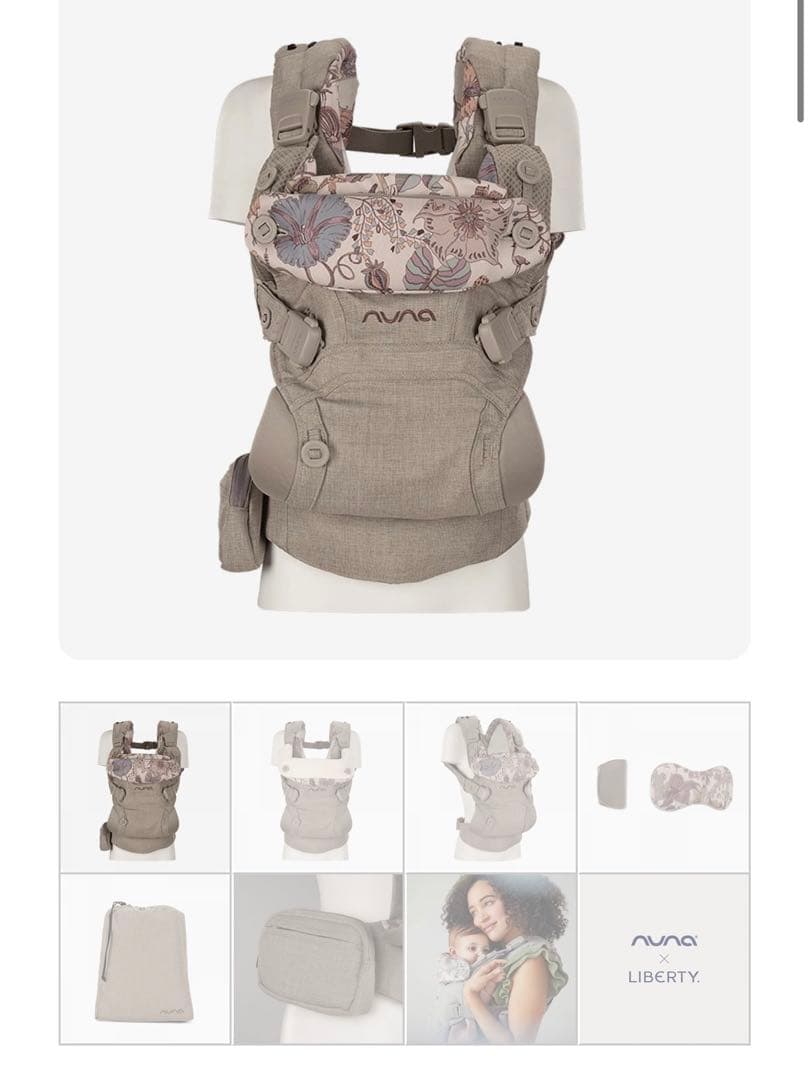View the waist pouch close-up thumbnail
This screenshot has width=810, height=1080.
[318, 959]
